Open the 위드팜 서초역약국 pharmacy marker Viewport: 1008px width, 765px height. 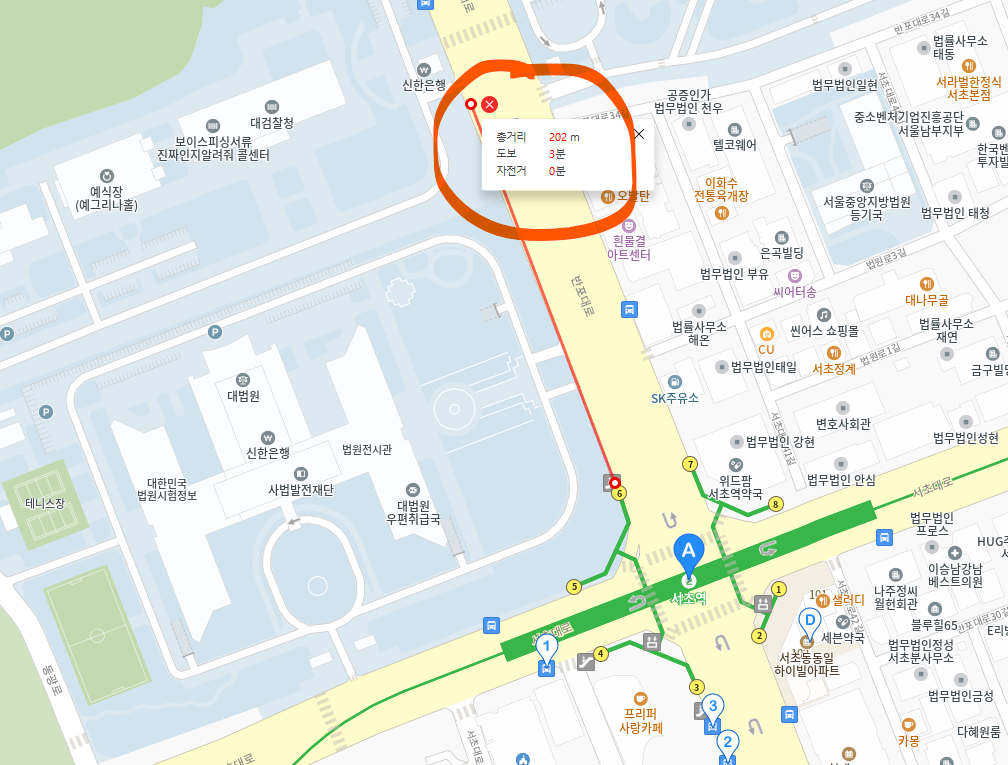tap(736, 465)
